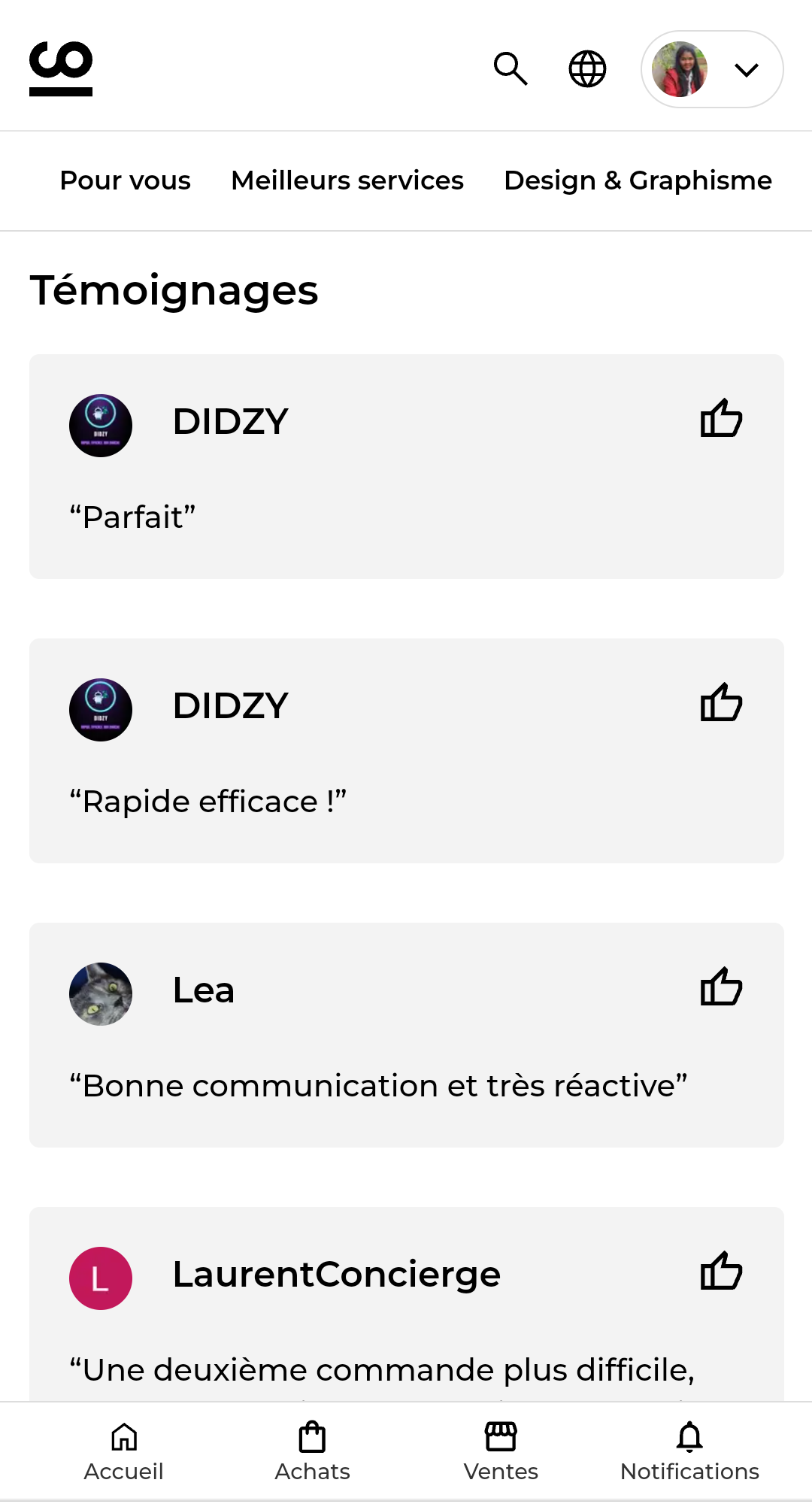Expand the profile avatar dropdown
Screen dimensions: 812x1504
pos(711,69)
